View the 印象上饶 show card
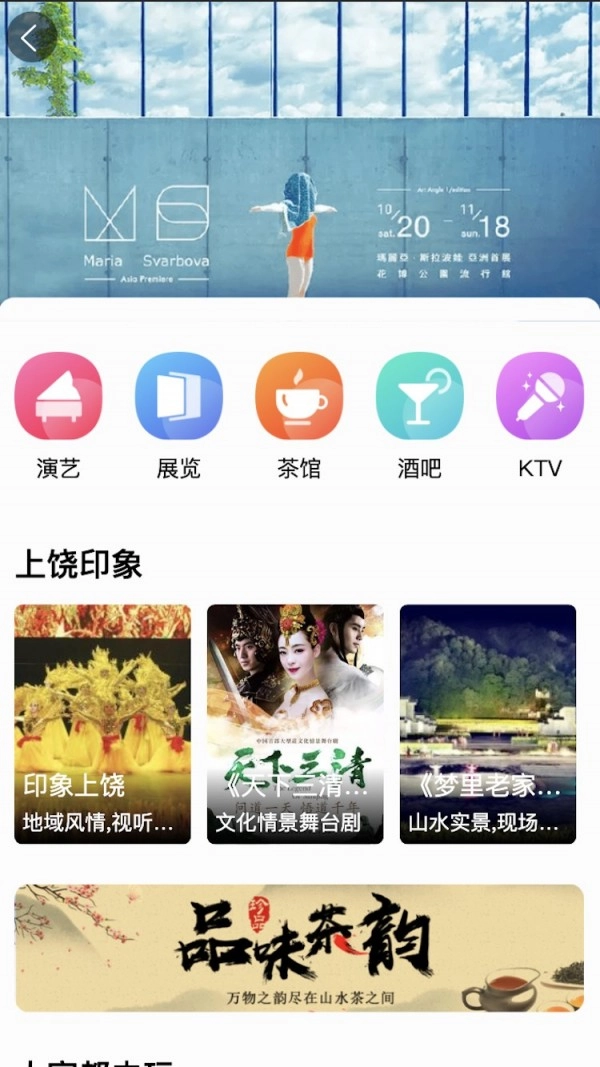The width and height of the screenshot is (600, 1067). [x=102, y=724]
